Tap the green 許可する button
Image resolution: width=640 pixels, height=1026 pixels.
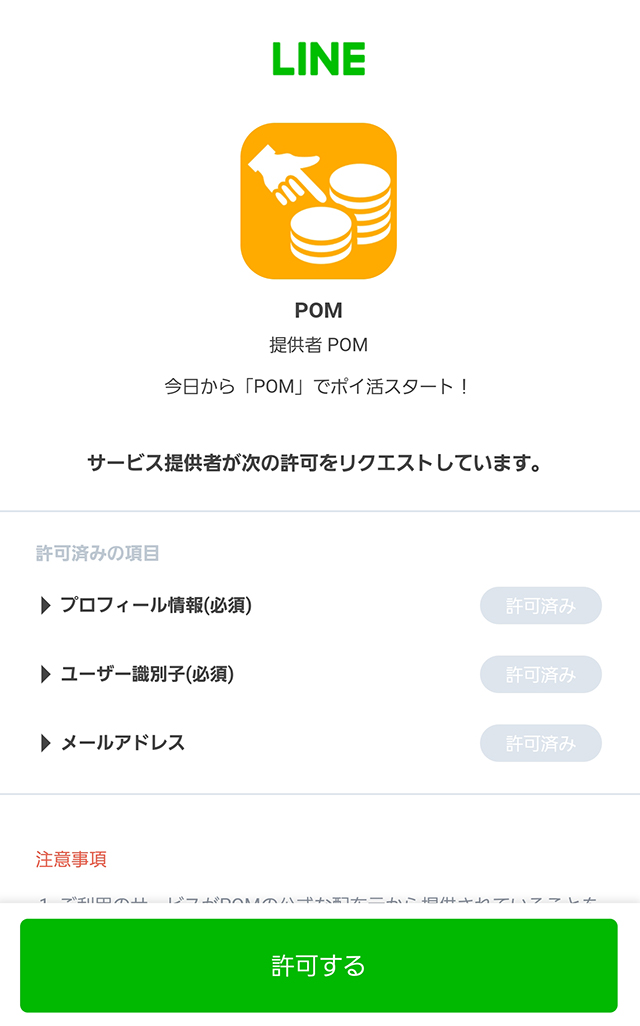click(x=319, y=965)
